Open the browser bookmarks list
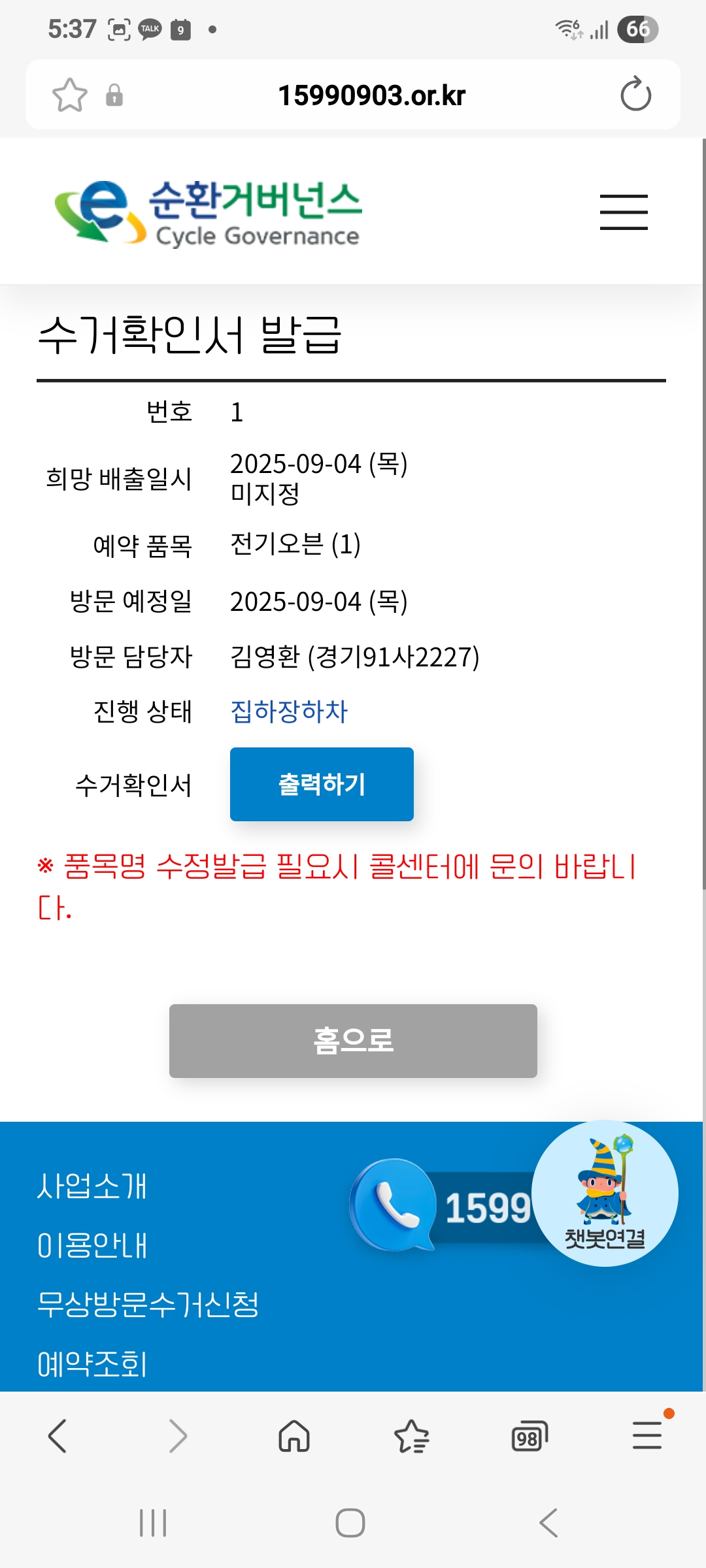The image size is (706, 1568). [x=412, y=1436]
